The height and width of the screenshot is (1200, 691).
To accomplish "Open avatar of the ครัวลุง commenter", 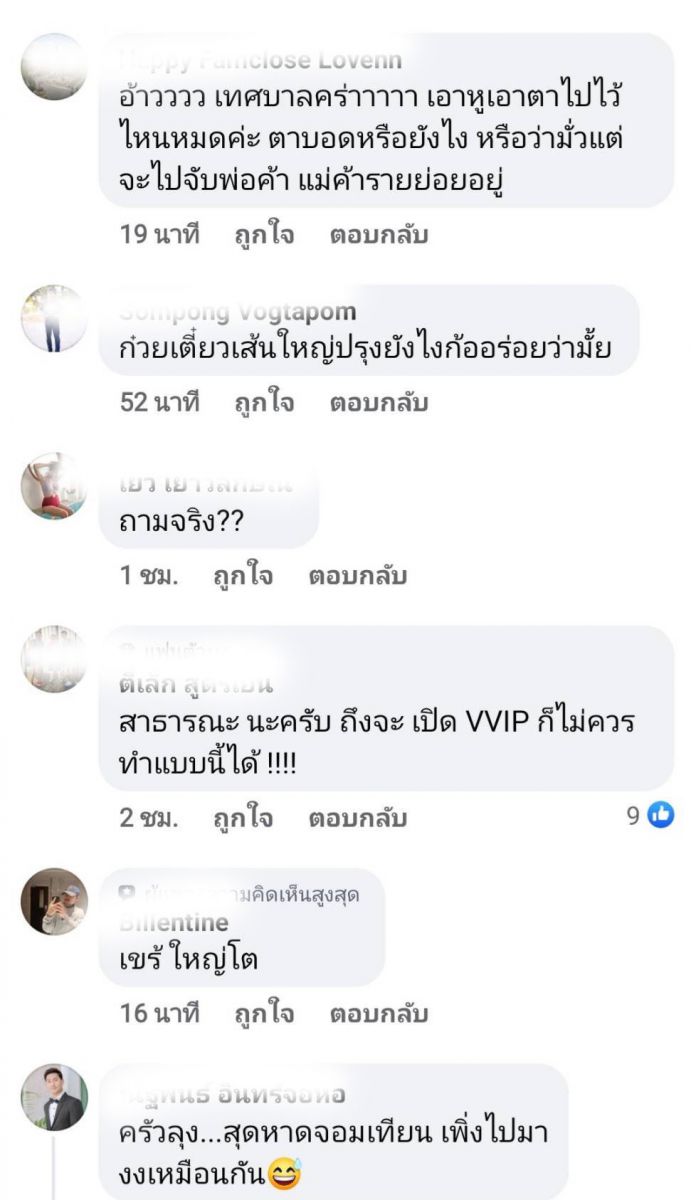I will 54,1097.
